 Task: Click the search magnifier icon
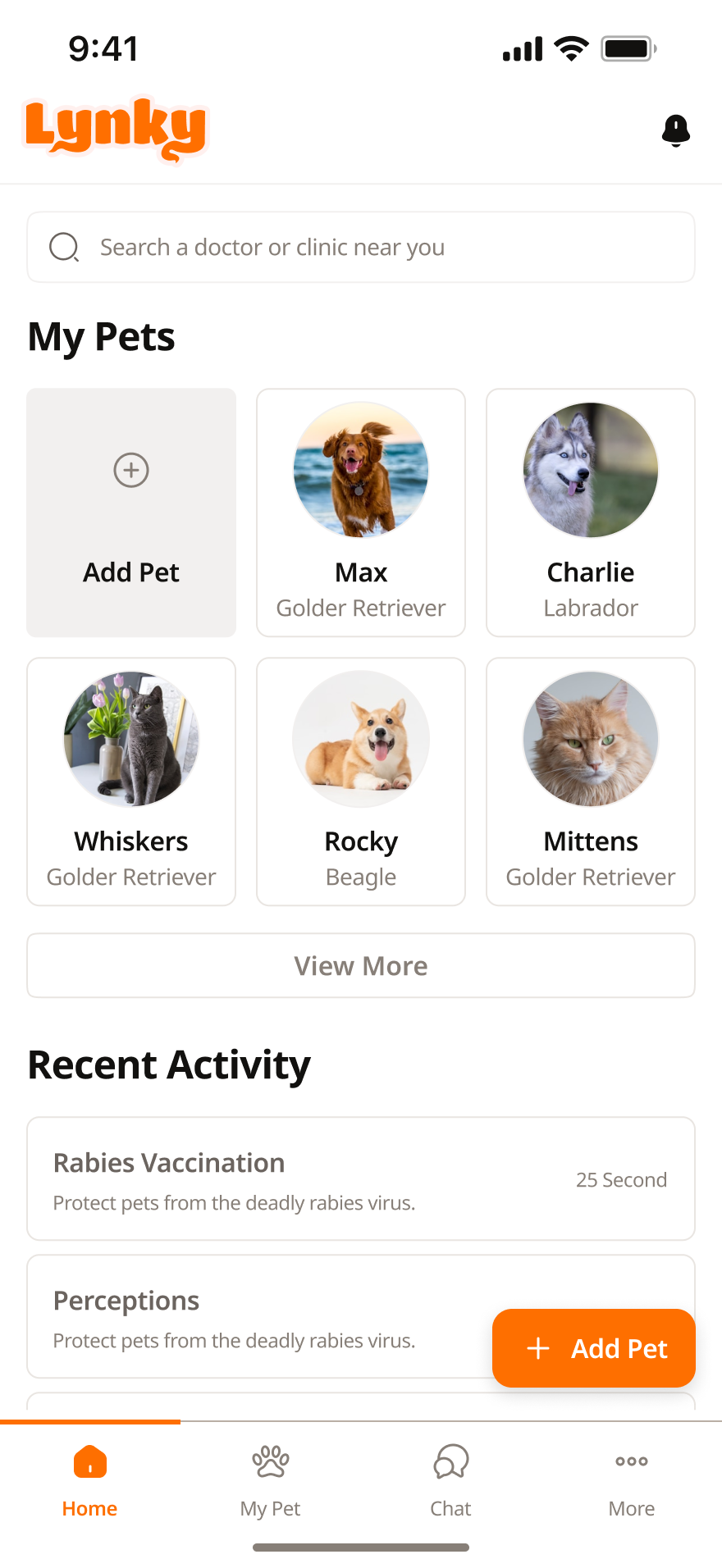pos(64,247)
